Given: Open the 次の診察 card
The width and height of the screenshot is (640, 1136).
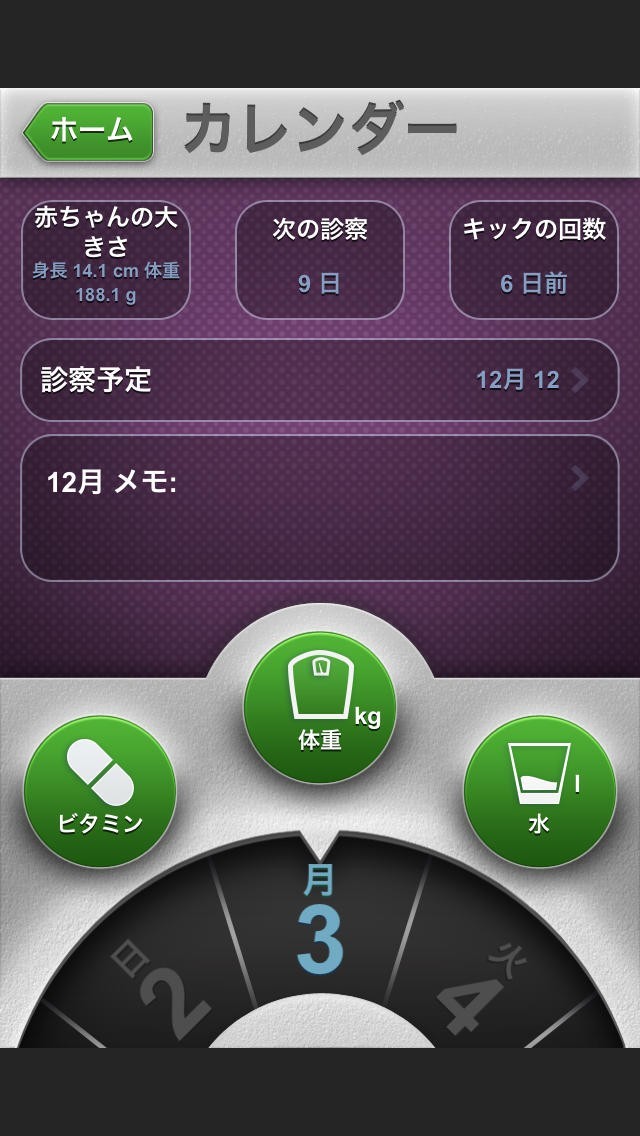Looking at the screenshot, I should coord(320,259).
